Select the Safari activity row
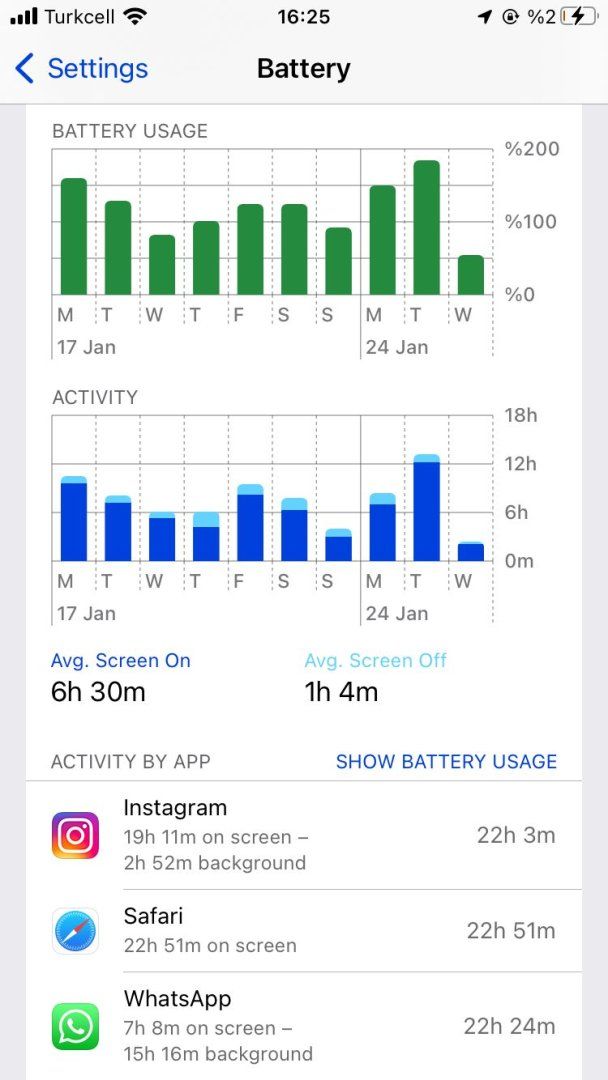 304,931
